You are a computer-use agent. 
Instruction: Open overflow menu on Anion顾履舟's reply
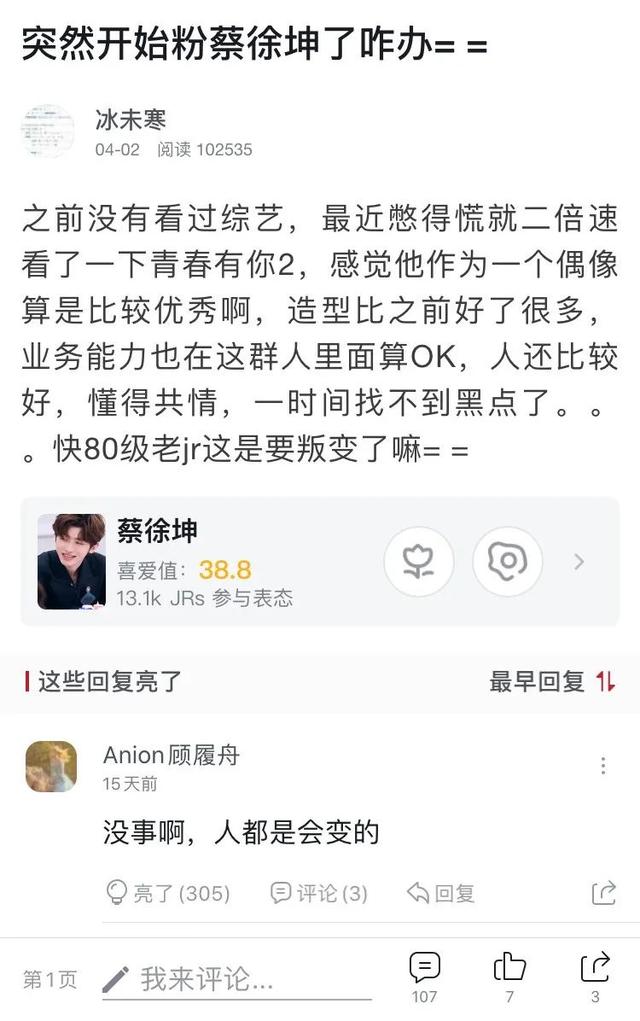[603, 766]
